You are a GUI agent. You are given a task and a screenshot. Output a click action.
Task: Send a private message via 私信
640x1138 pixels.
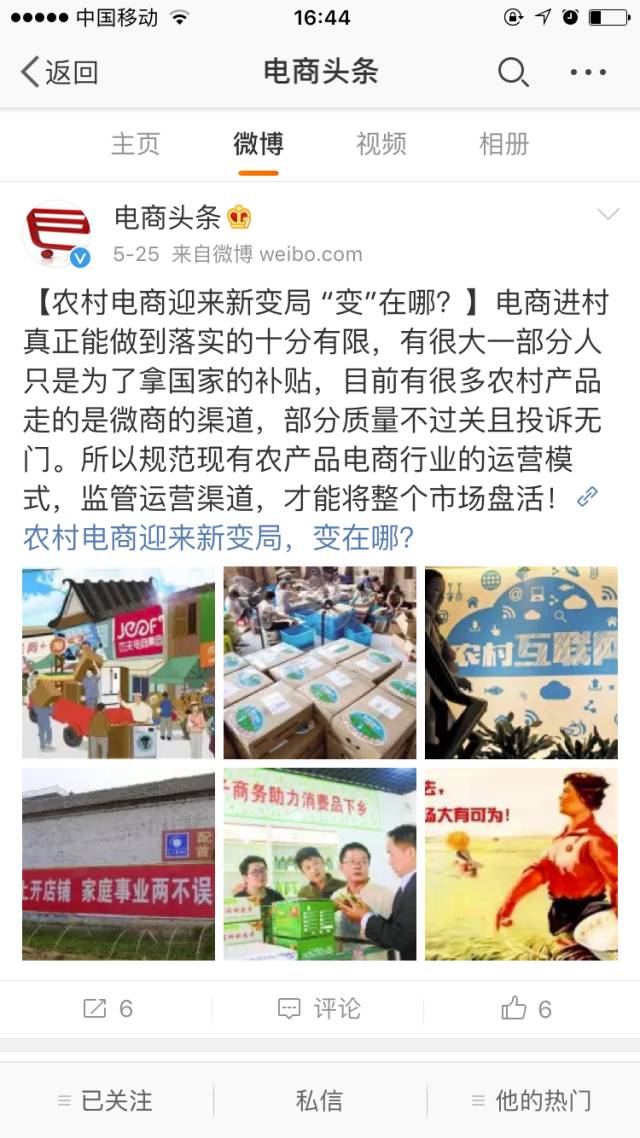point(320,1101)
